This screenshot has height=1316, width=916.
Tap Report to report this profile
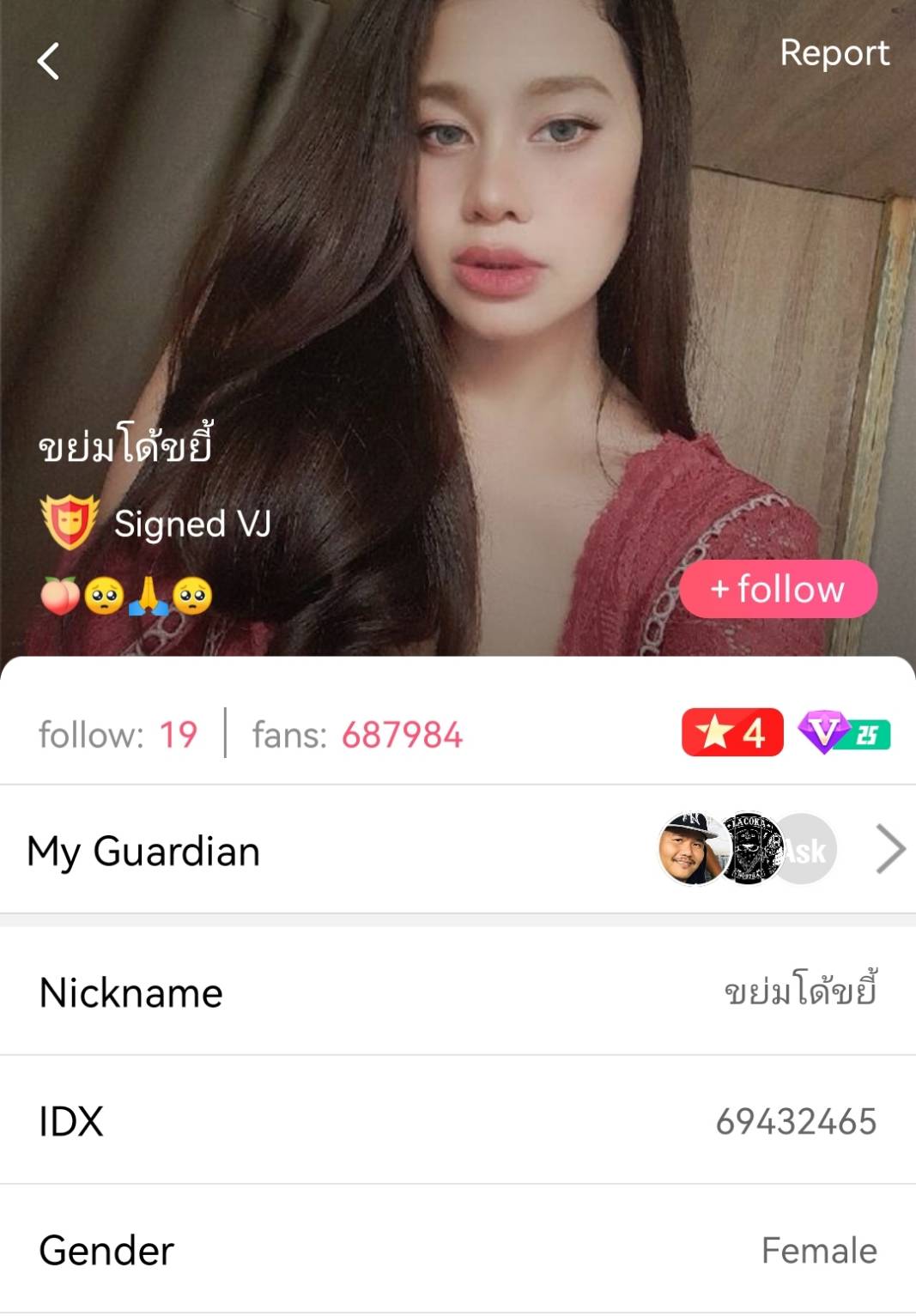point(834,53)
